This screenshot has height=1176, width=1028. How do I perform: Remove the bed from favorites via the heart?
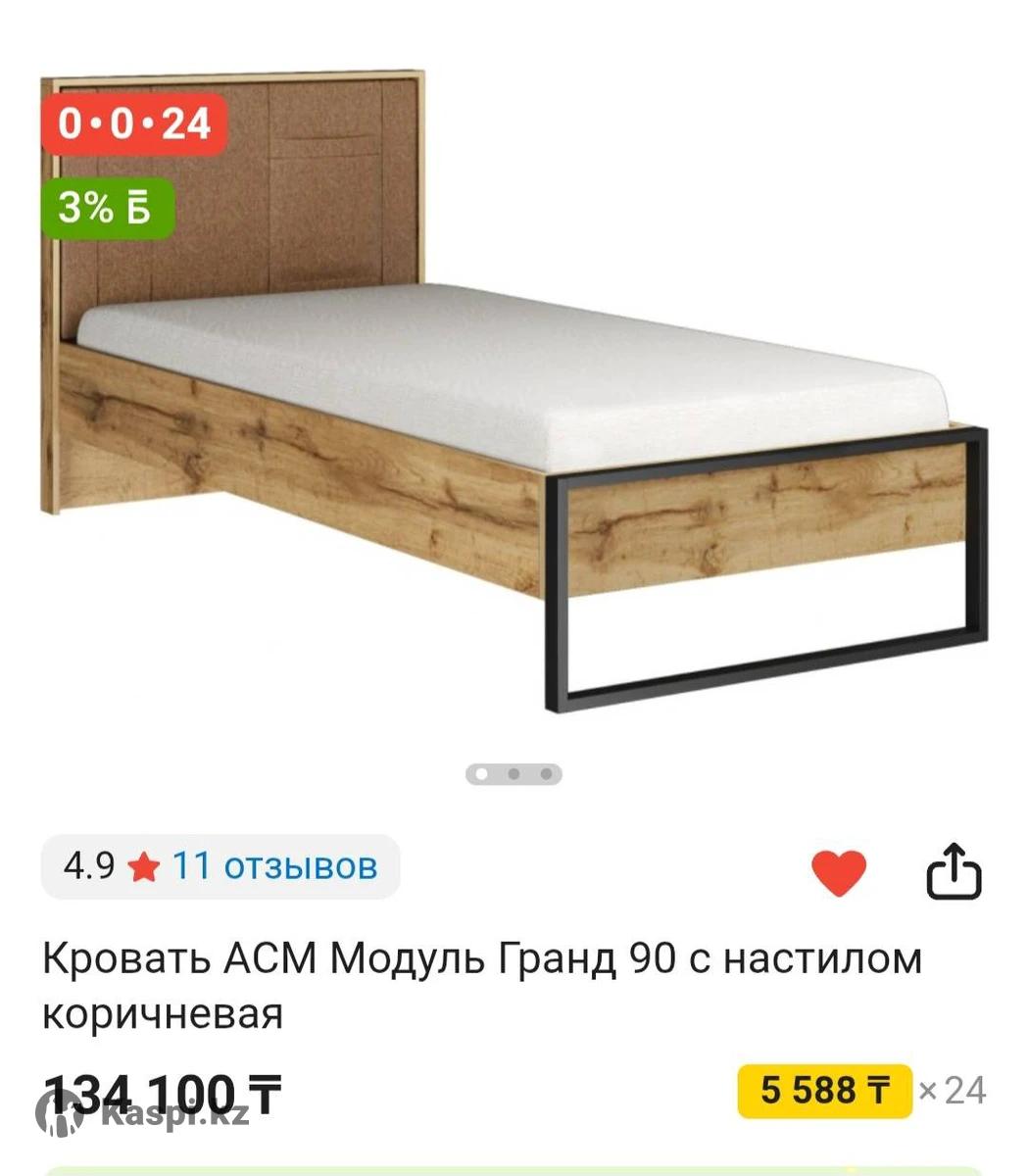(839, 871)
